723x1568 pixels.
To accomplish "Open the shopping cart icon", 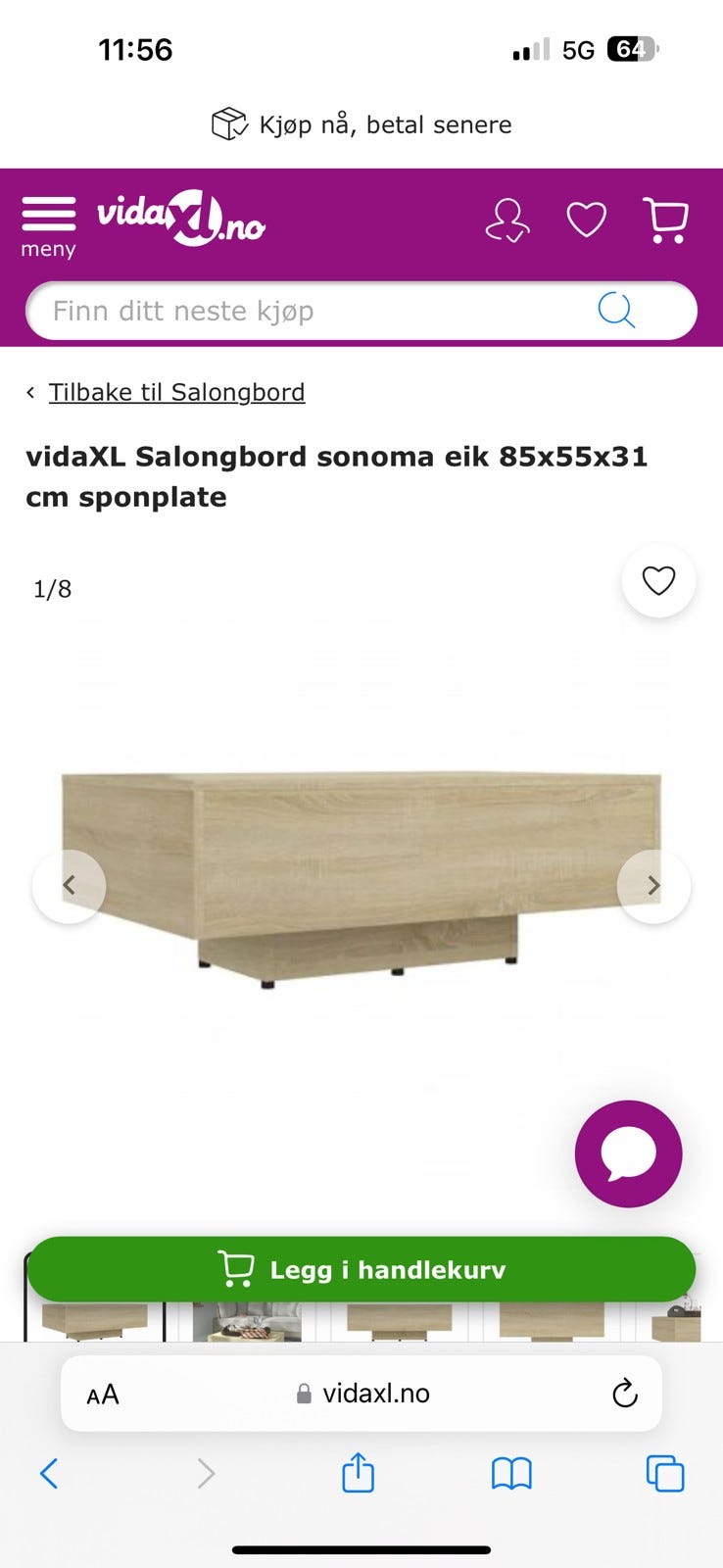I will click(664, 220).
